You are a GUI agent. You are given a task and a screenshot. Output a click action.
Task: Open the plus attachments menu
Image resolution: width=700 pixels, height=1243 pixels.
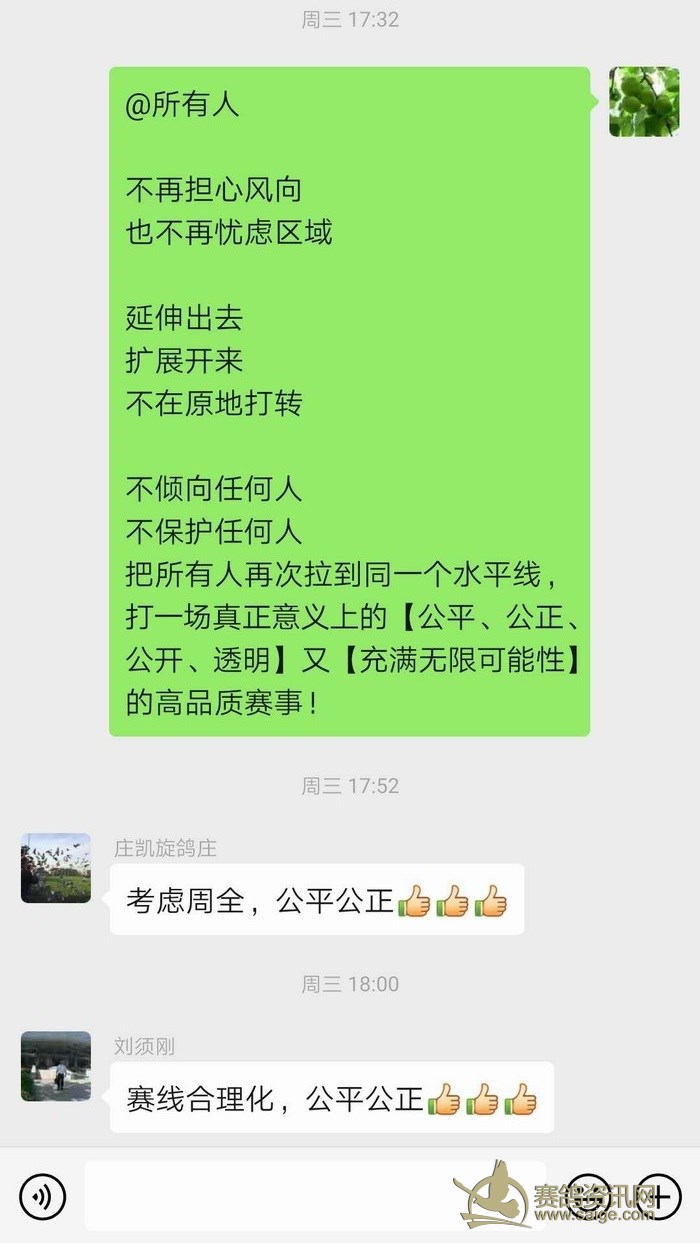tap(658, 1196)
